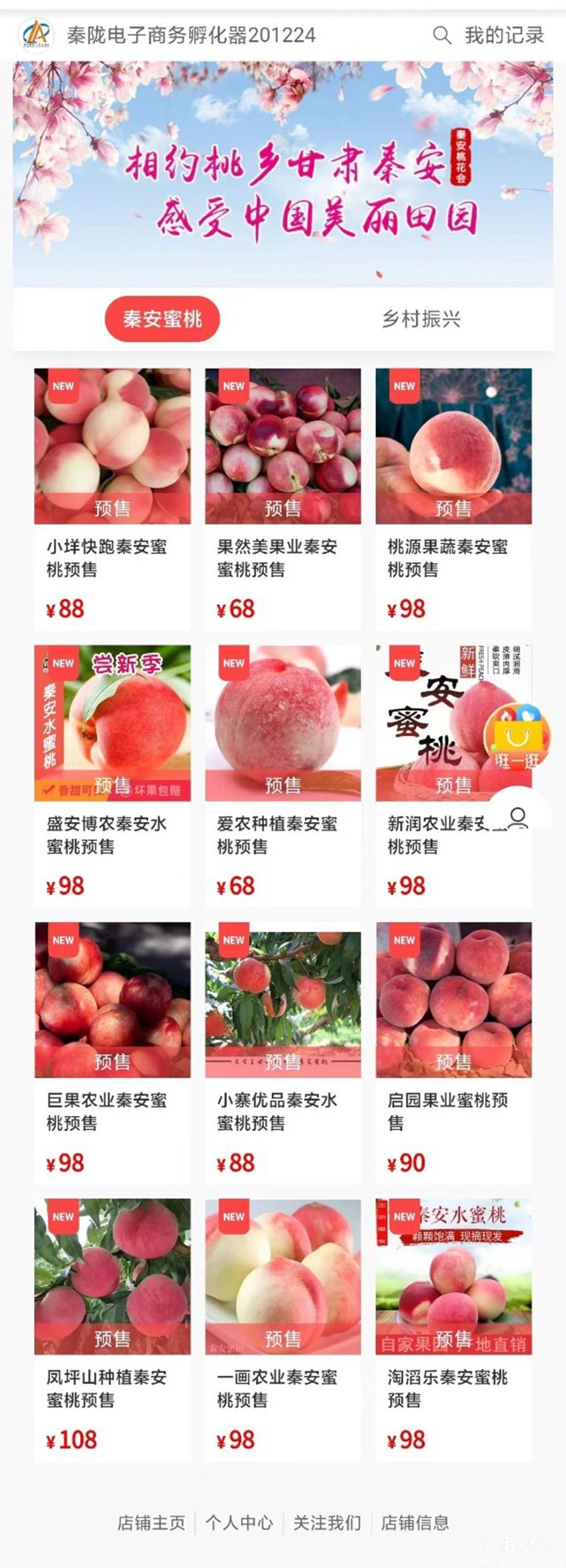The width and height of the screenshot is (566, 1568).
Task: Go to 店铺主页 in footer
Action: point(151,1522)
